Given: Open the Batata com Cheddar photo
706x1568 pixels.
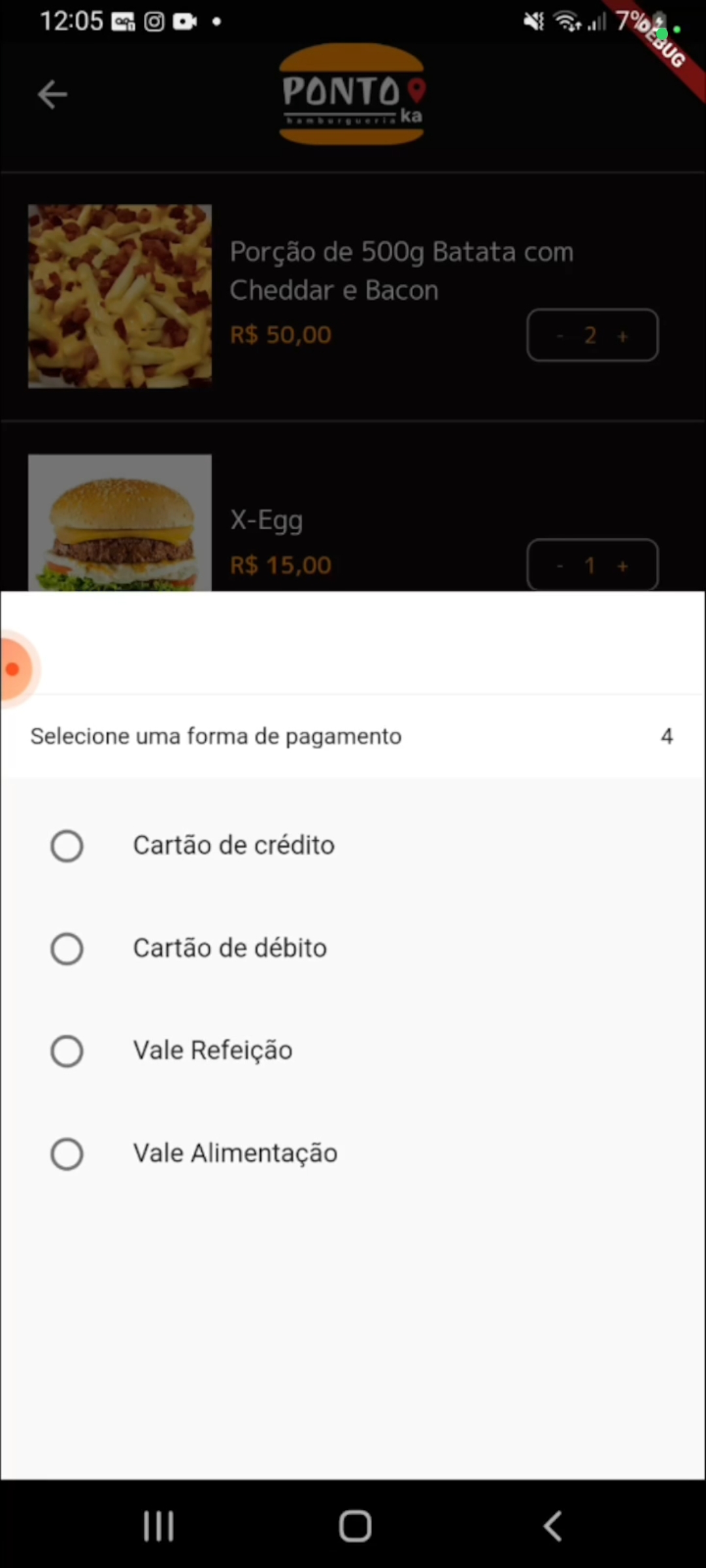Looking at the screenshot, I should 120,295.
